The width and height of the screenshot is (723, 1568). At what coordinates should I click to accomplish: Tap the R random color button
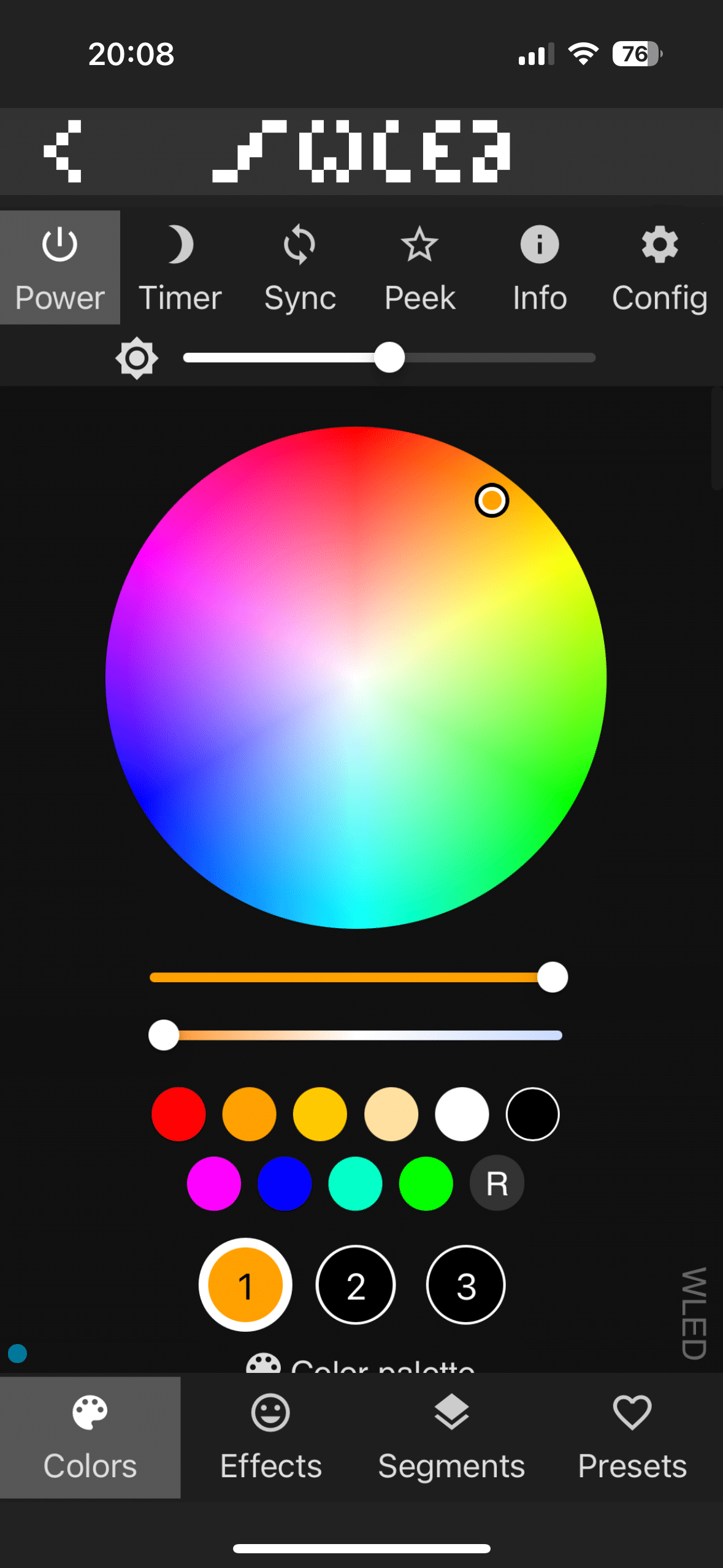pos(497,1183)
